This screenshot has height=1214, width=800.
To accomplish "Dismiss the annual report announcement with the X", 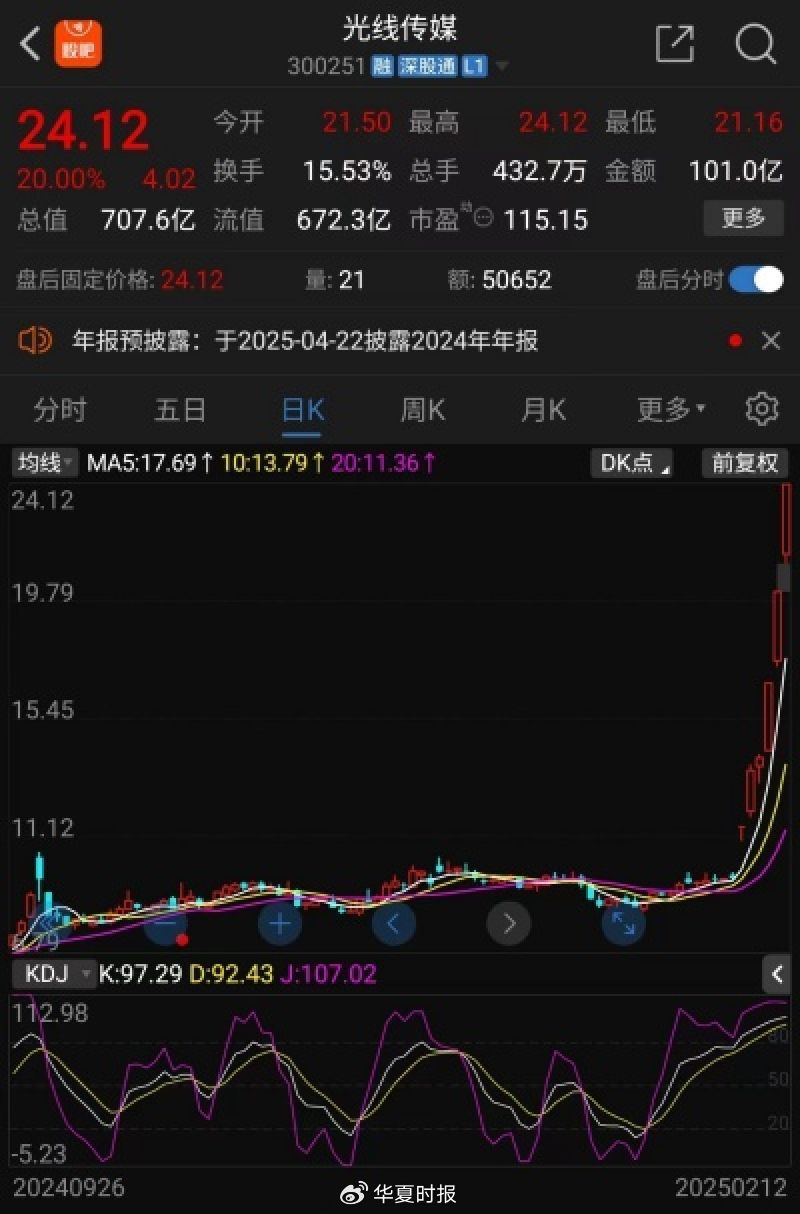I will tap(771, 341).
